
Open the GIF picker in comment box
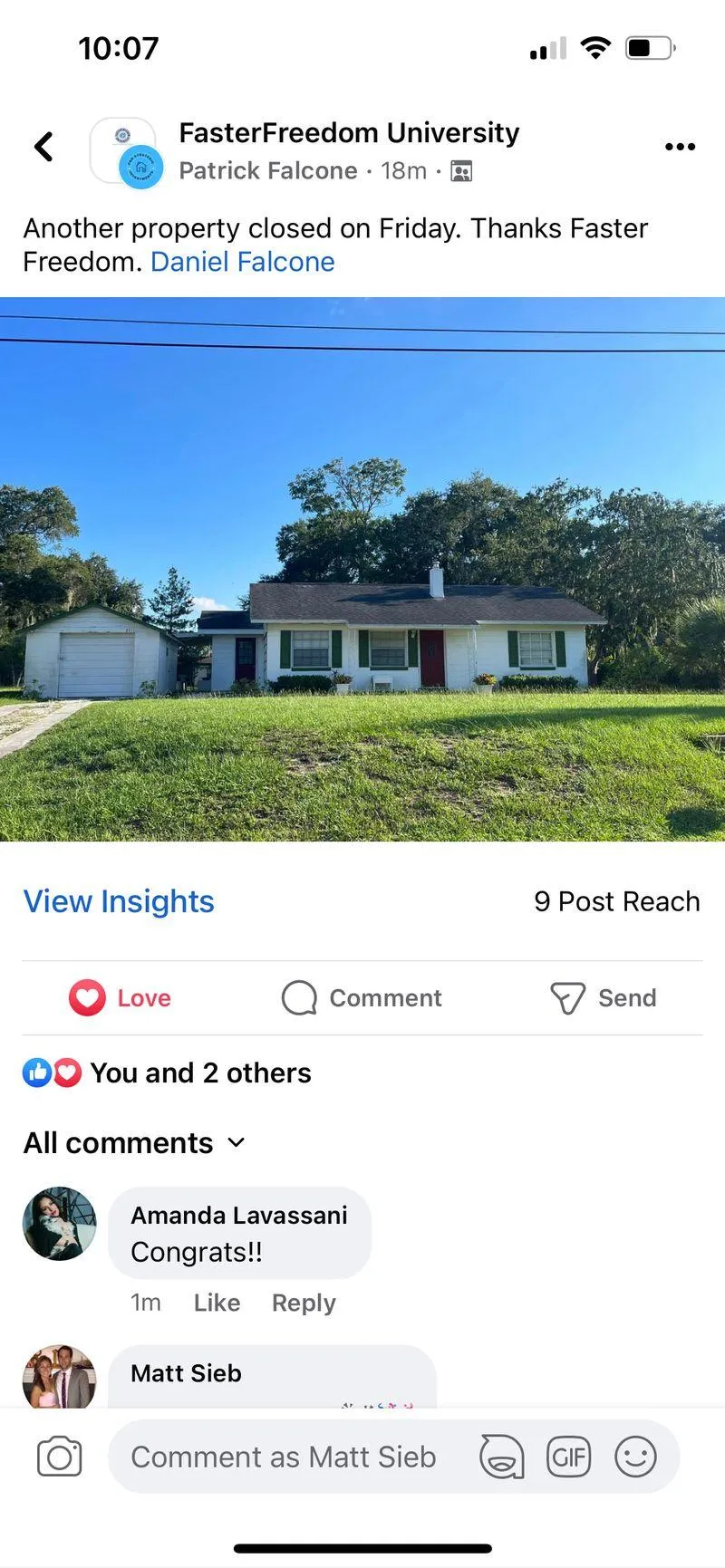click(x=568, y=1457)
